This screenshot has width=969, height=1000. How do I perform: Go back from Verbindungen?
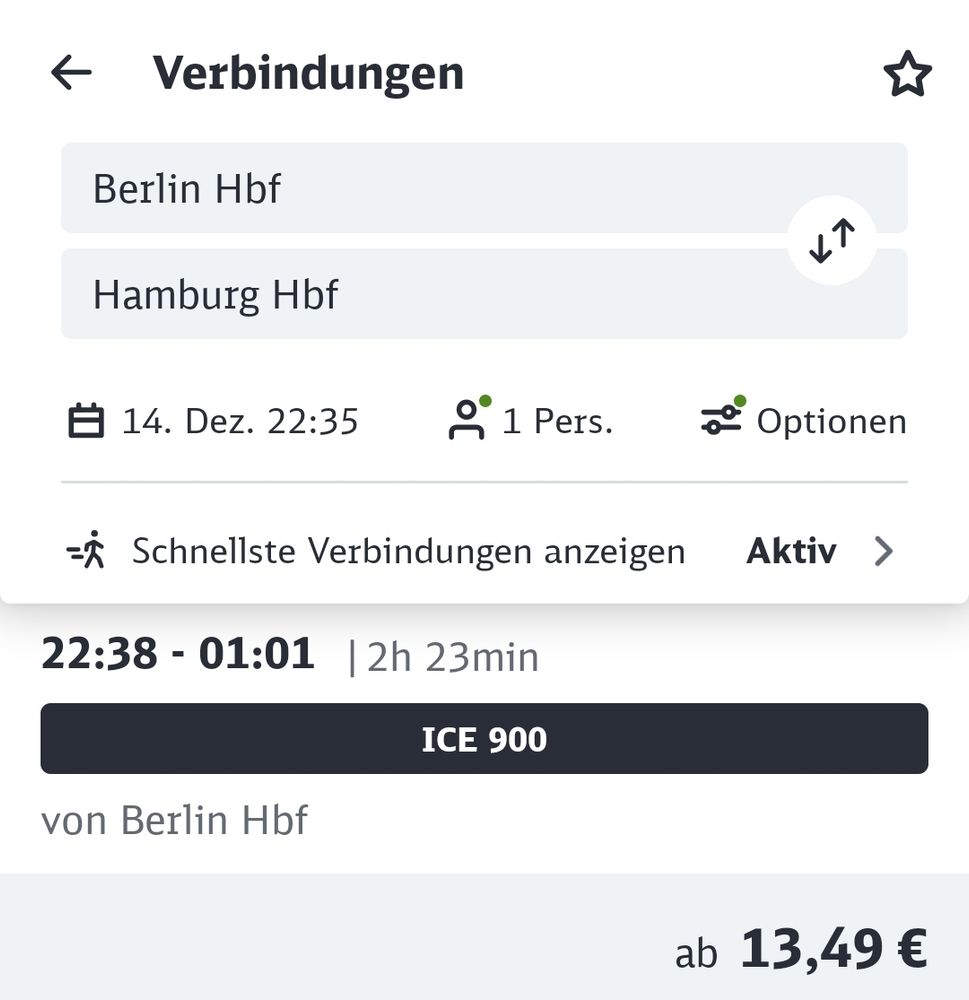tap(71, 73)
